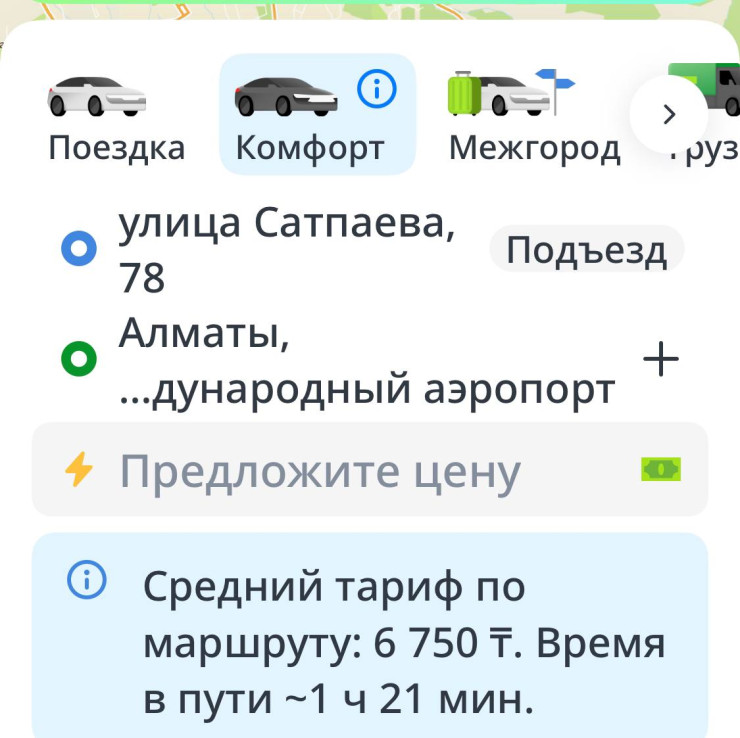Change the destination airport address
740x738 pixels.
[366, 362]
